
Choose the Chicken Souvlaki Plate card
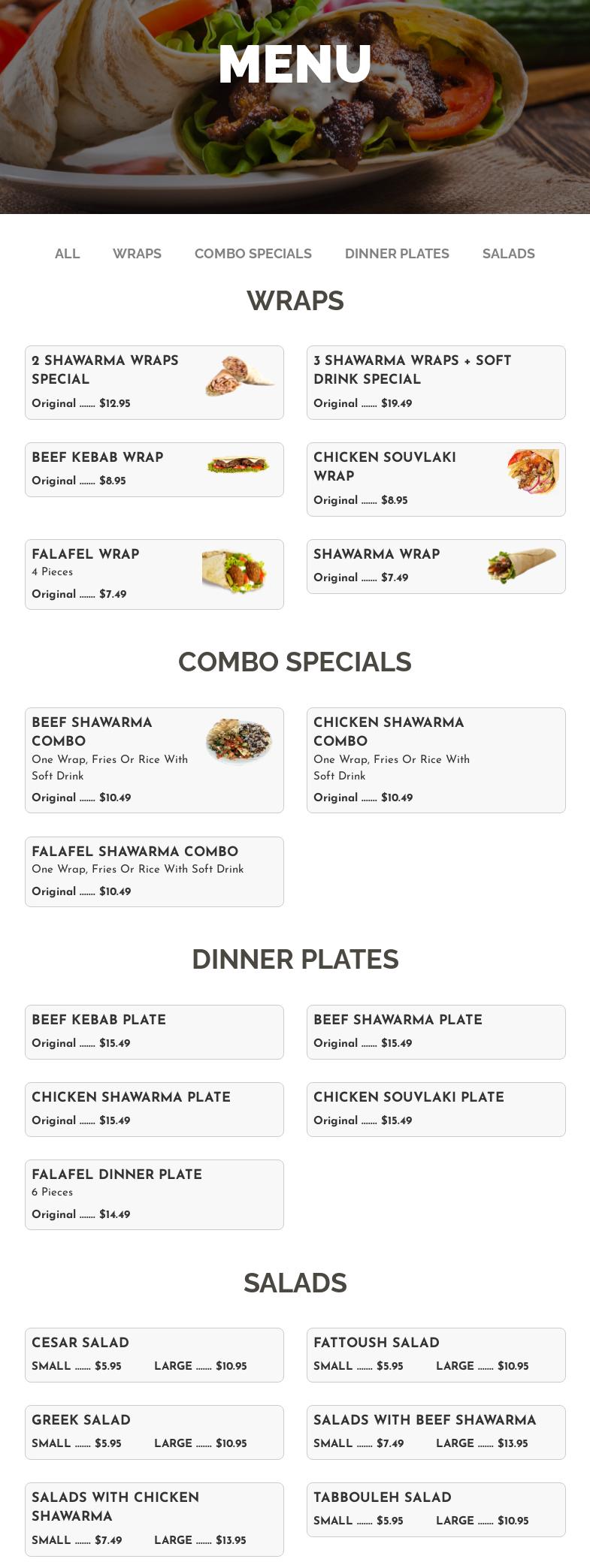(x=436, y=1109)
